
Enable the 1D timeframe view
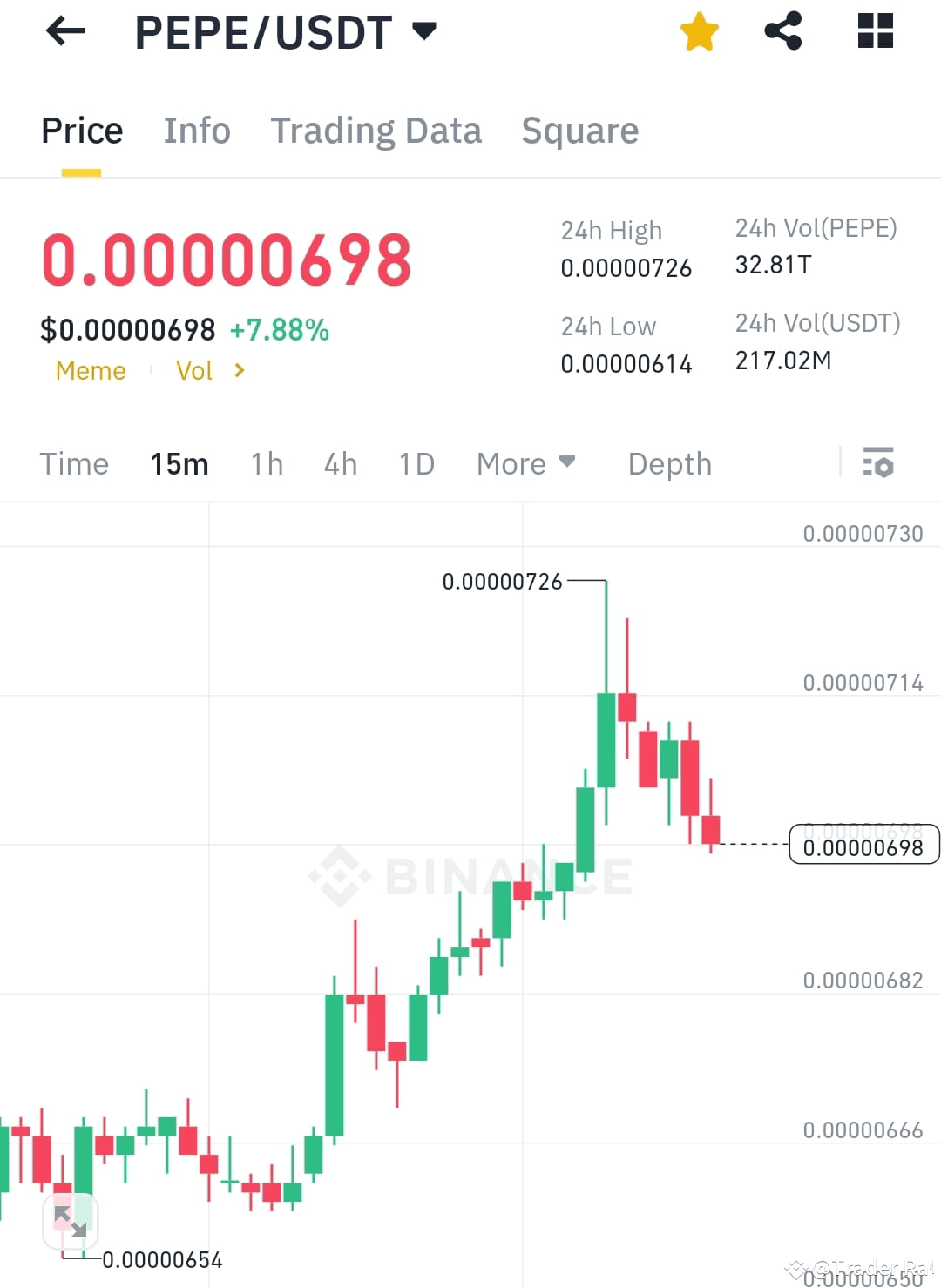[x=416, y=464]
